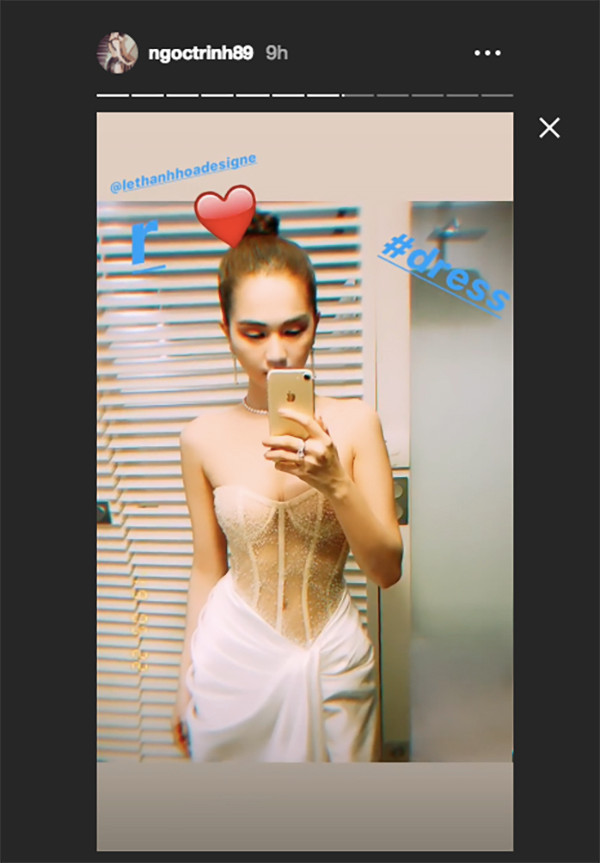Viewport: 600px width, 863px height.
Task: Close the story viewer
Action: pyautogui.click(x=549, y=128)
